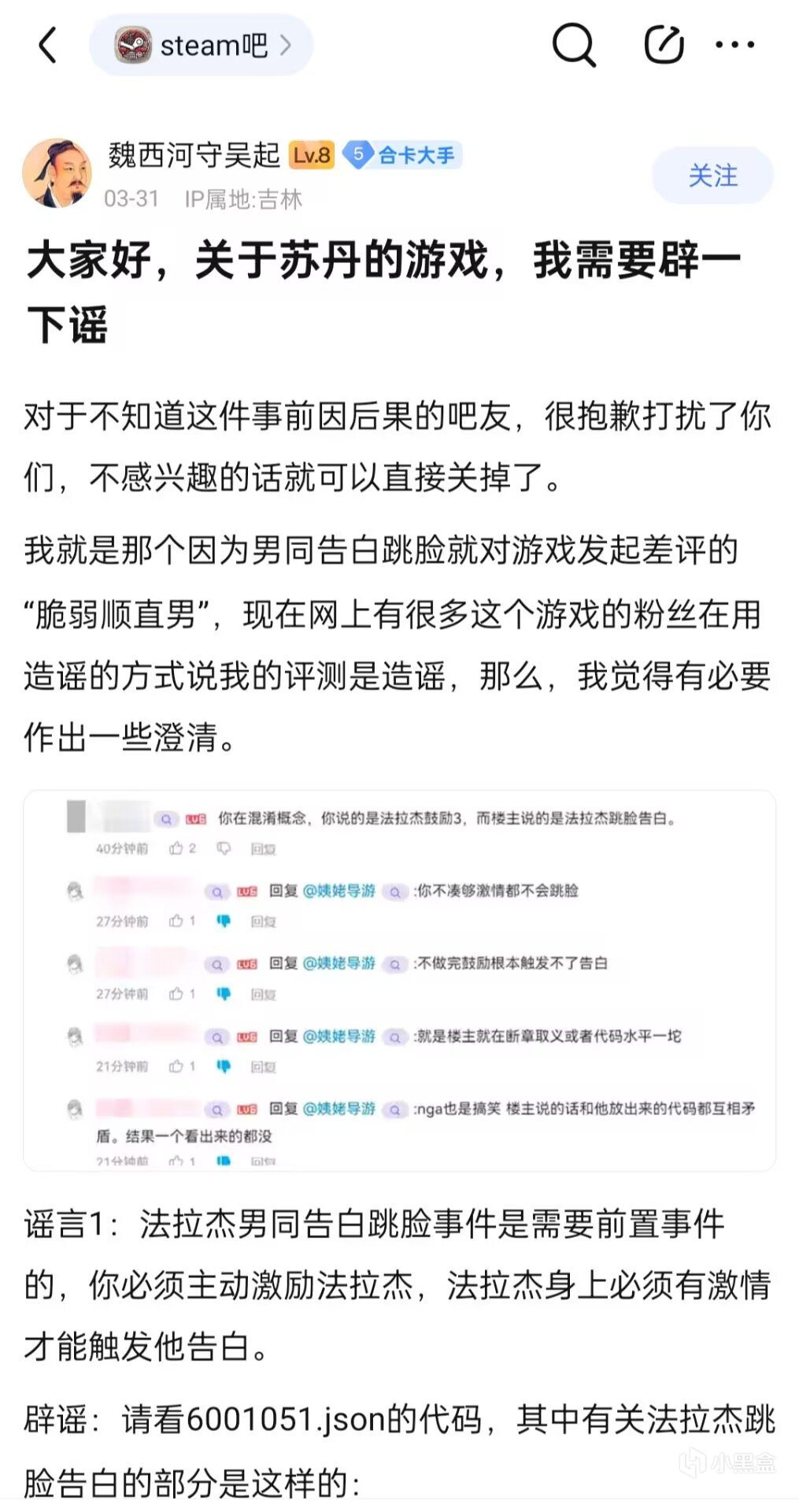
Task: Open the three-dot overflow menu
Action: coord(735,45)
